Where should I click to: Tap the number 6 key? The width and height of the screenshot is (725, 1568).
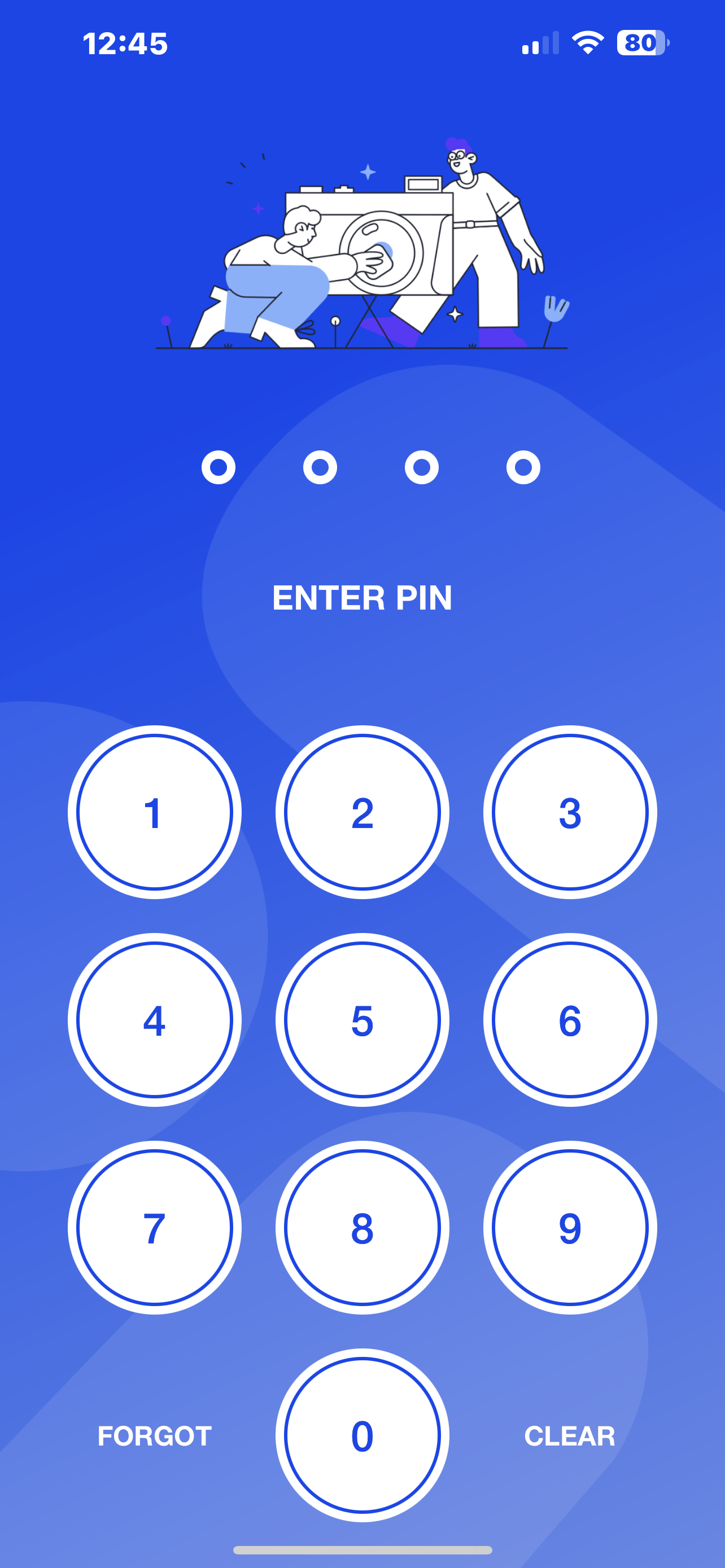[570, 1019]
